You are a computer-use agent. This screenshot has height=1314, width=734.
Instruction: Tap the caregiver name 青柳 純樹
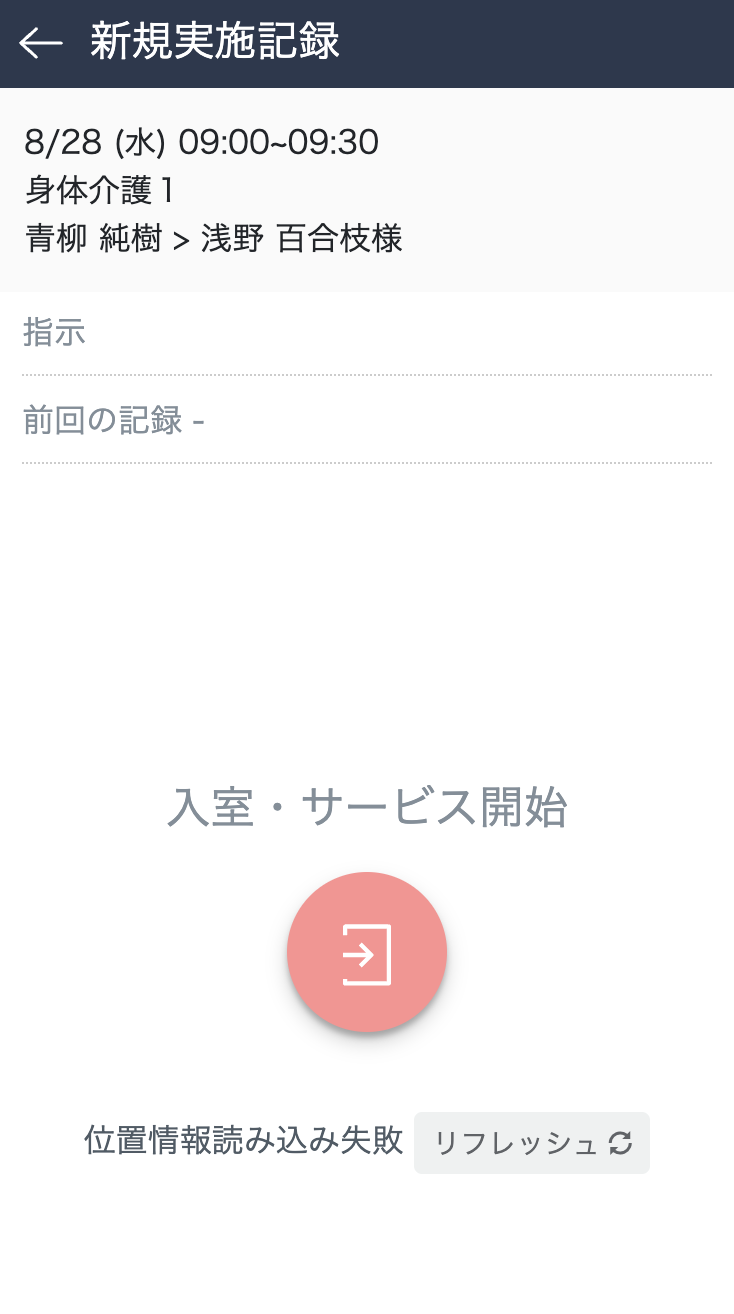[90, 240]
